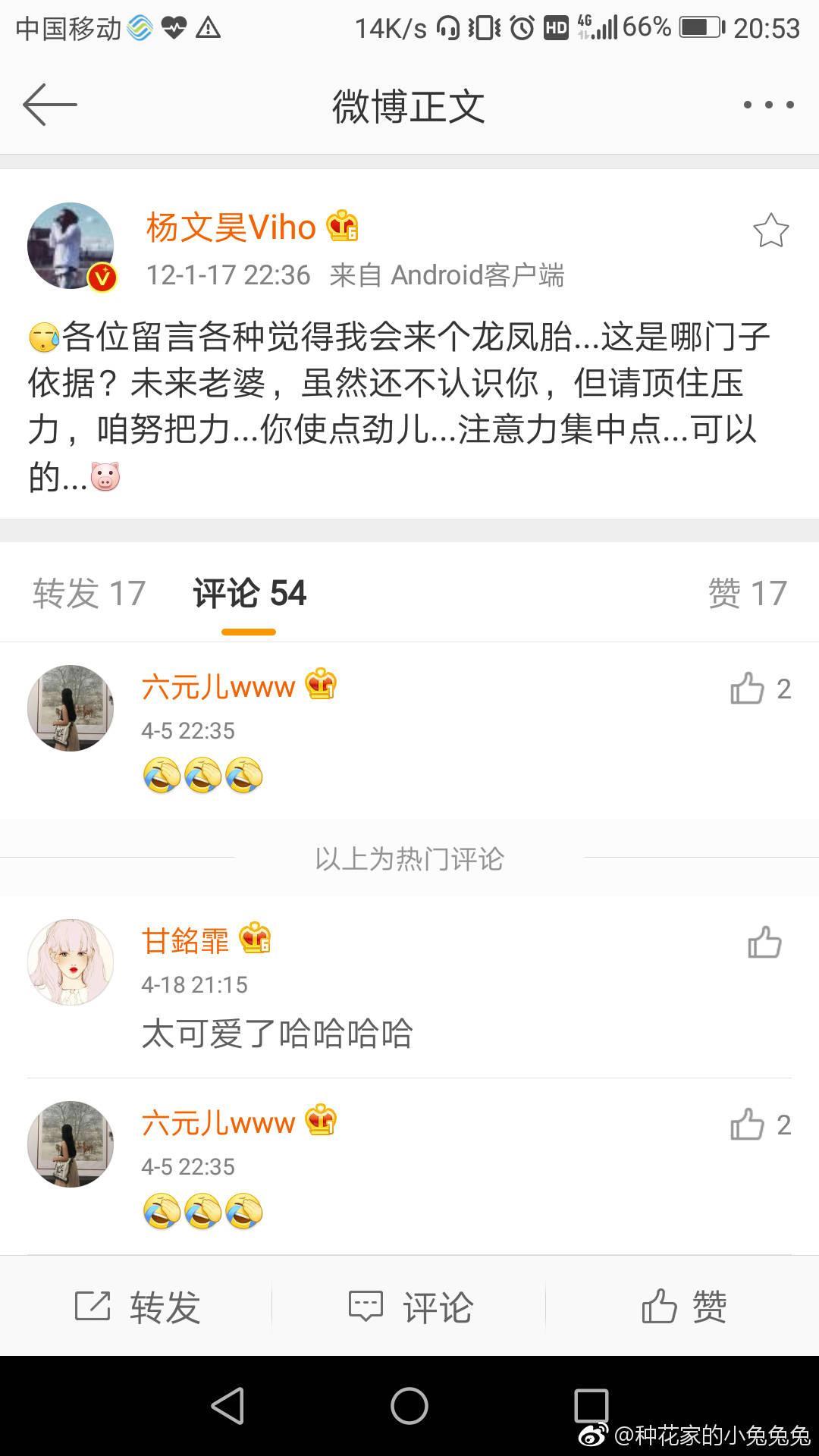Write a comment via bottom 评论 button
This screenshot has width=819, height=1456.
409,1307
